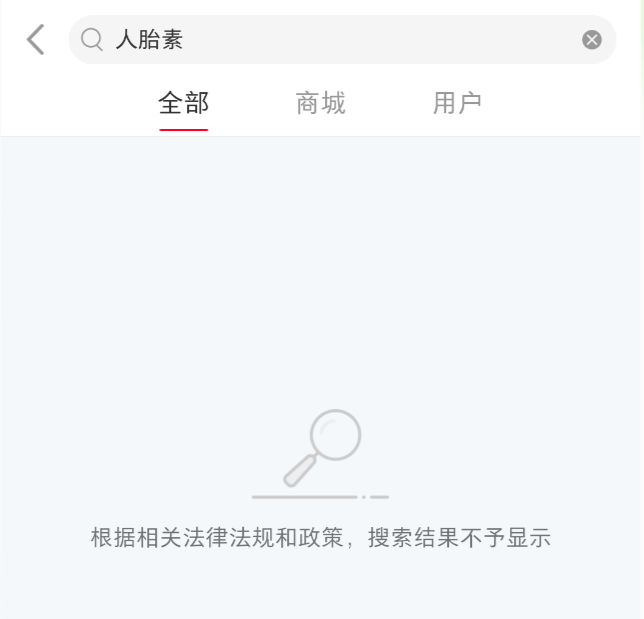This screenshot has width=644, height=619.
Task: Clear the search text with the X icon
Action: coord(592,40)
